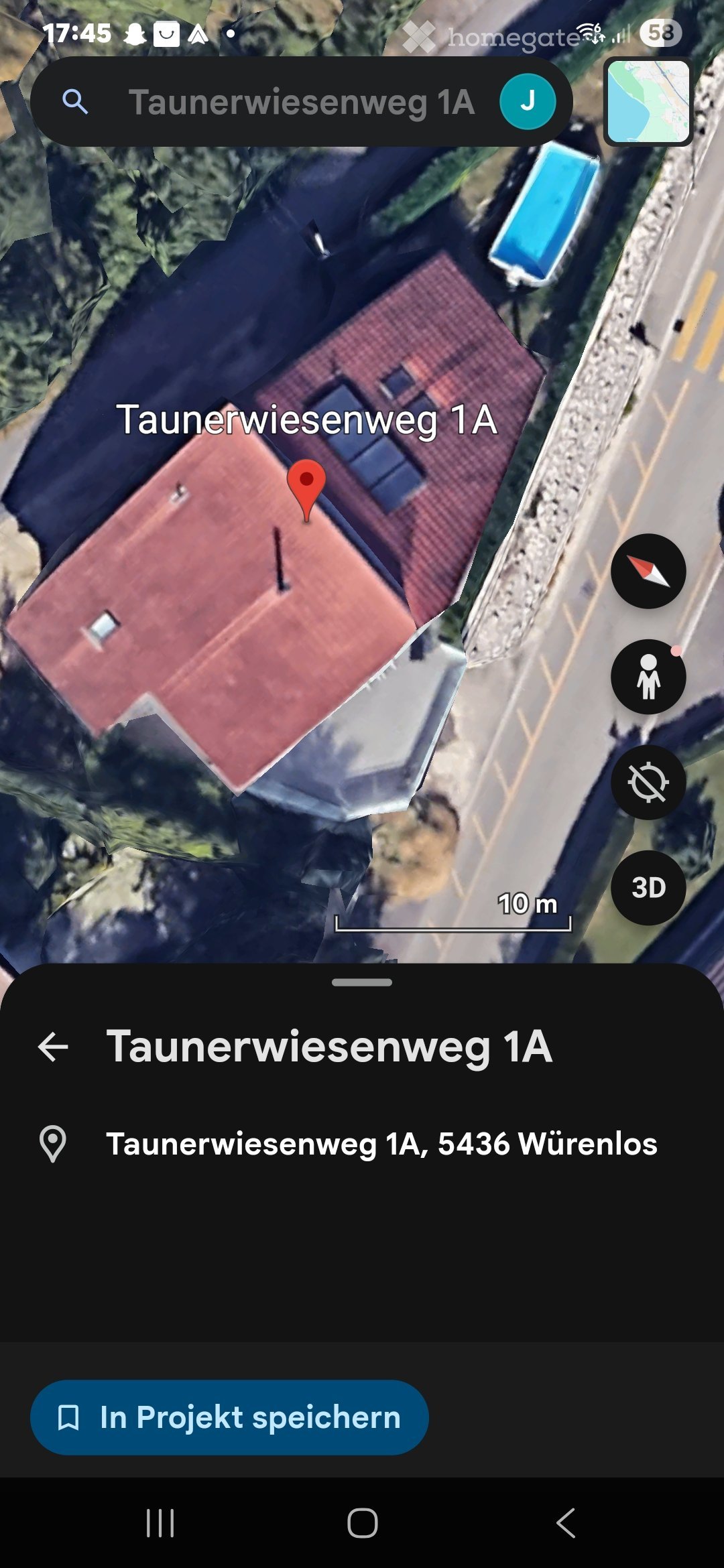This screenshot has width=724, height=1568.
Task: Open the map style layers thumbnail
Action: (648, 101)
